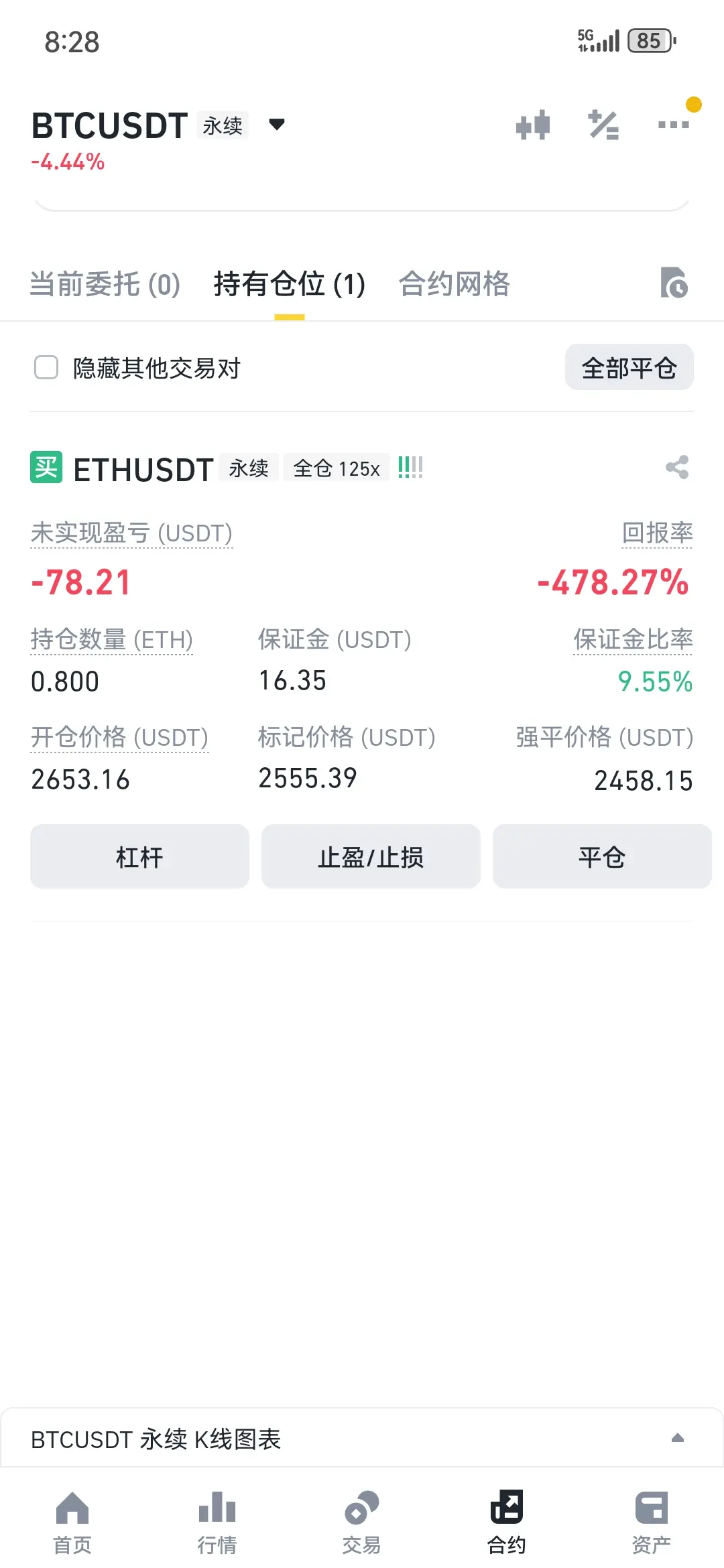Expand the BTCUSDT 永续 K线图表 panel
This screenshot has width=724, height=1568.
point(362,1439)
